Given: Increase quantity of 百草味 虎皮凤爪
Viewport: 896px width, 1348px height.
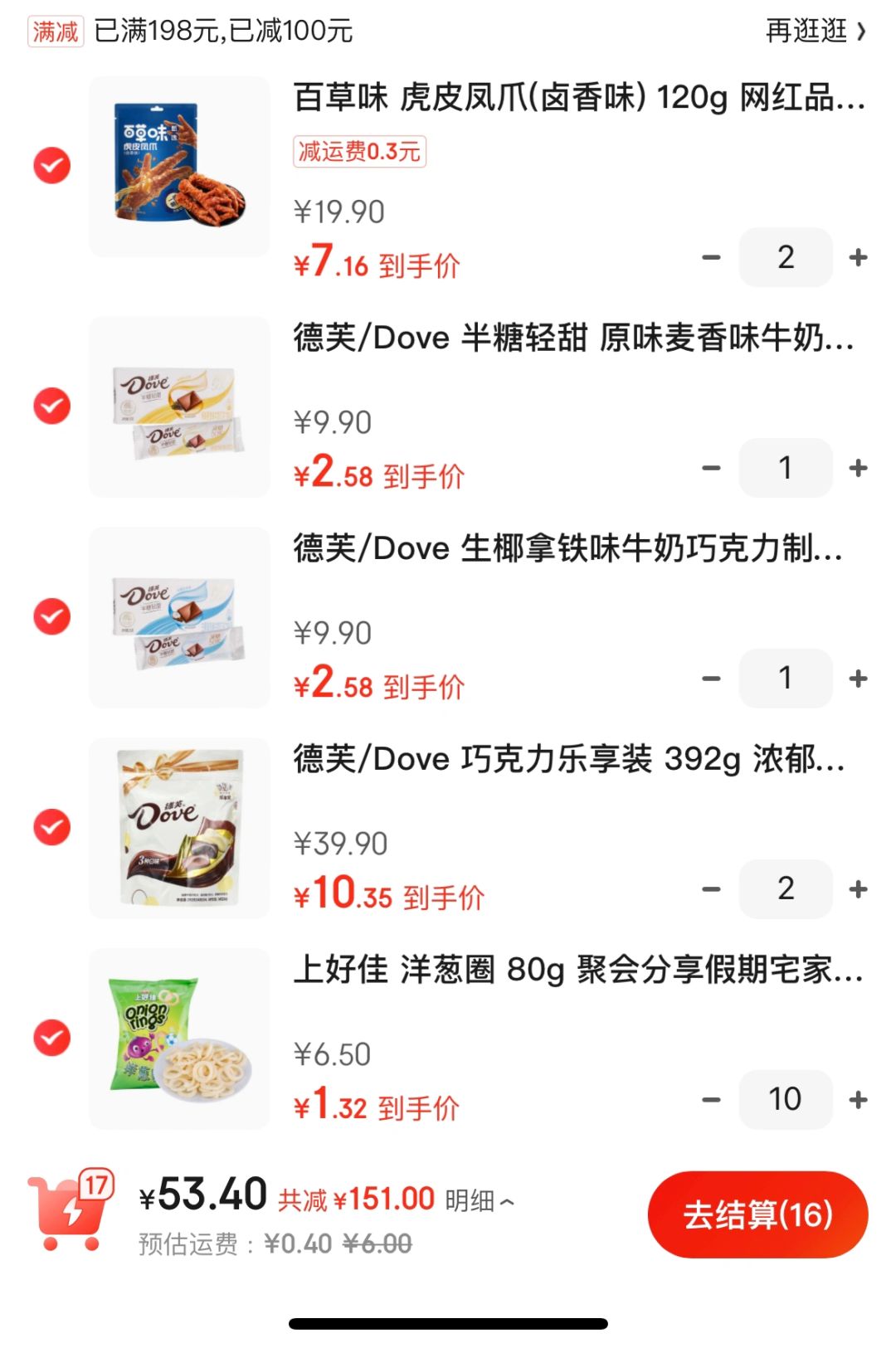Looking at the screenshot, I should pos(859,257).
